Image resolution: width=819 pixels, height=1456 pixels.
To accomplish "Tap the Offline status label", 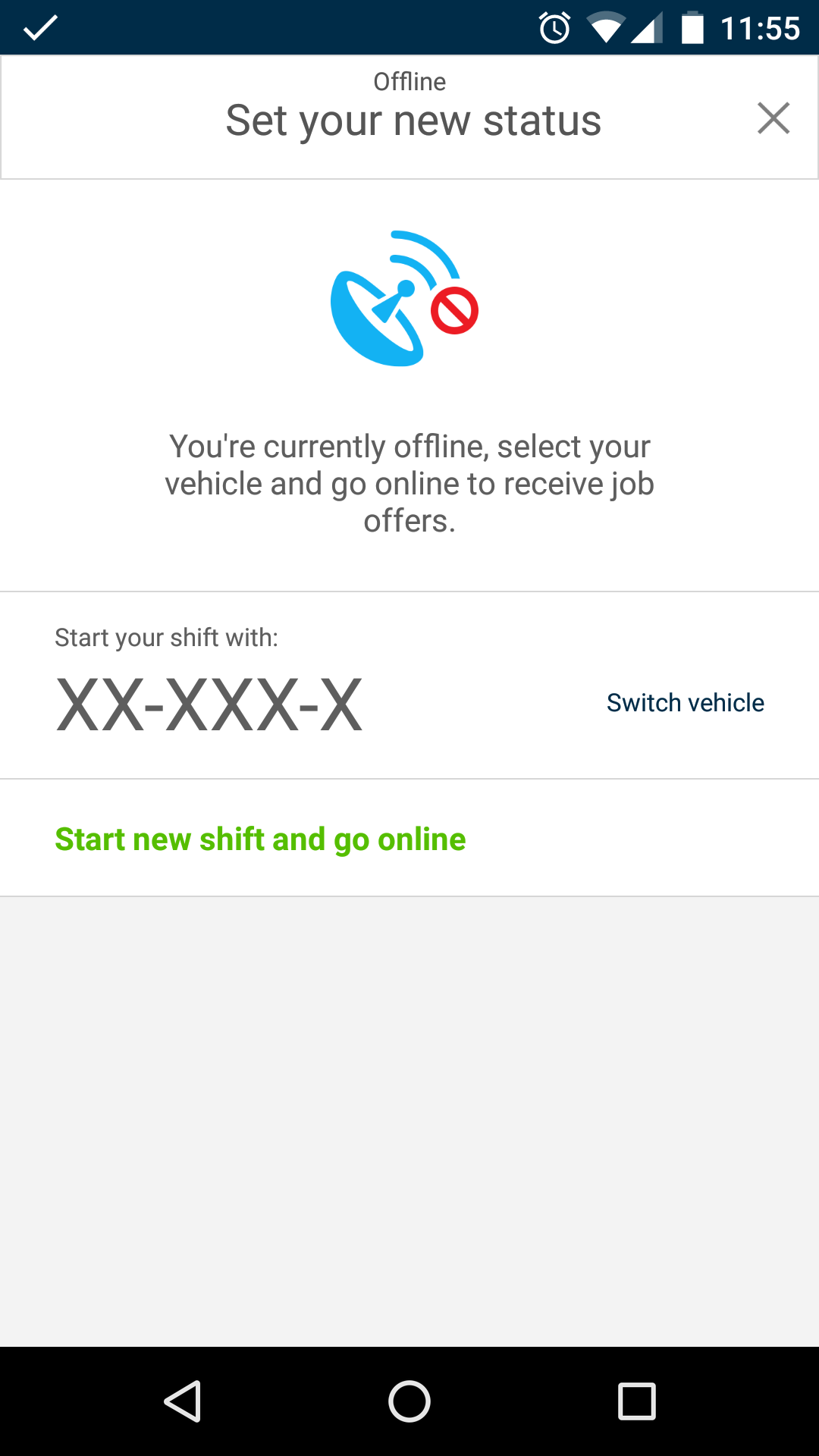I will [409, 81].
